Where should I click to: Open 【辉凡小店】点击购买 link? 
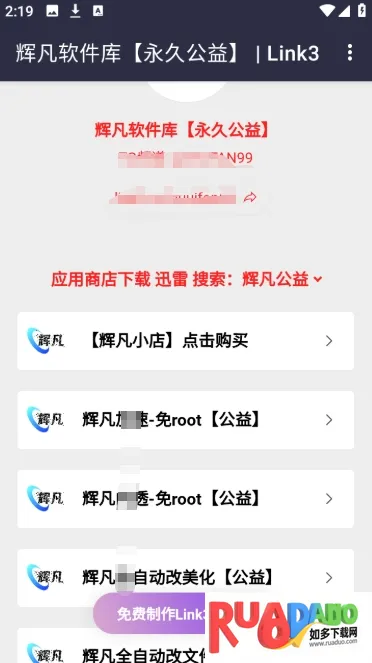[x=186, y=341]
